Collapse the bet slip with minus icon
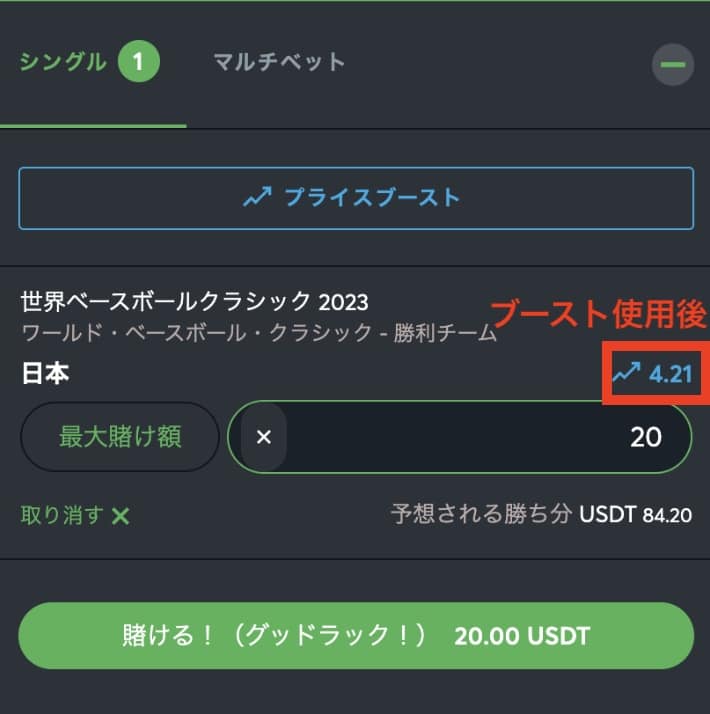This screenshot has height=714, width=710. 672,66
